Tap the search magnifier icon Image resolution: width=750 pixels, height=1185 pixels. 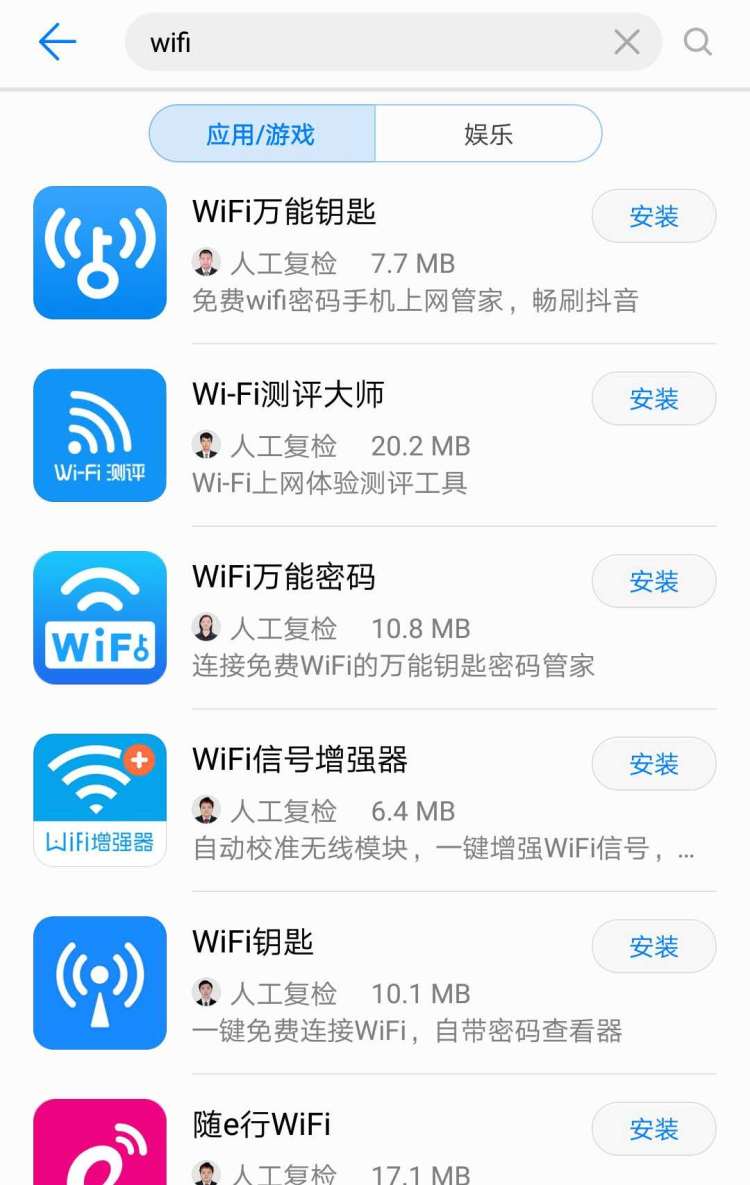coord(696,42)
